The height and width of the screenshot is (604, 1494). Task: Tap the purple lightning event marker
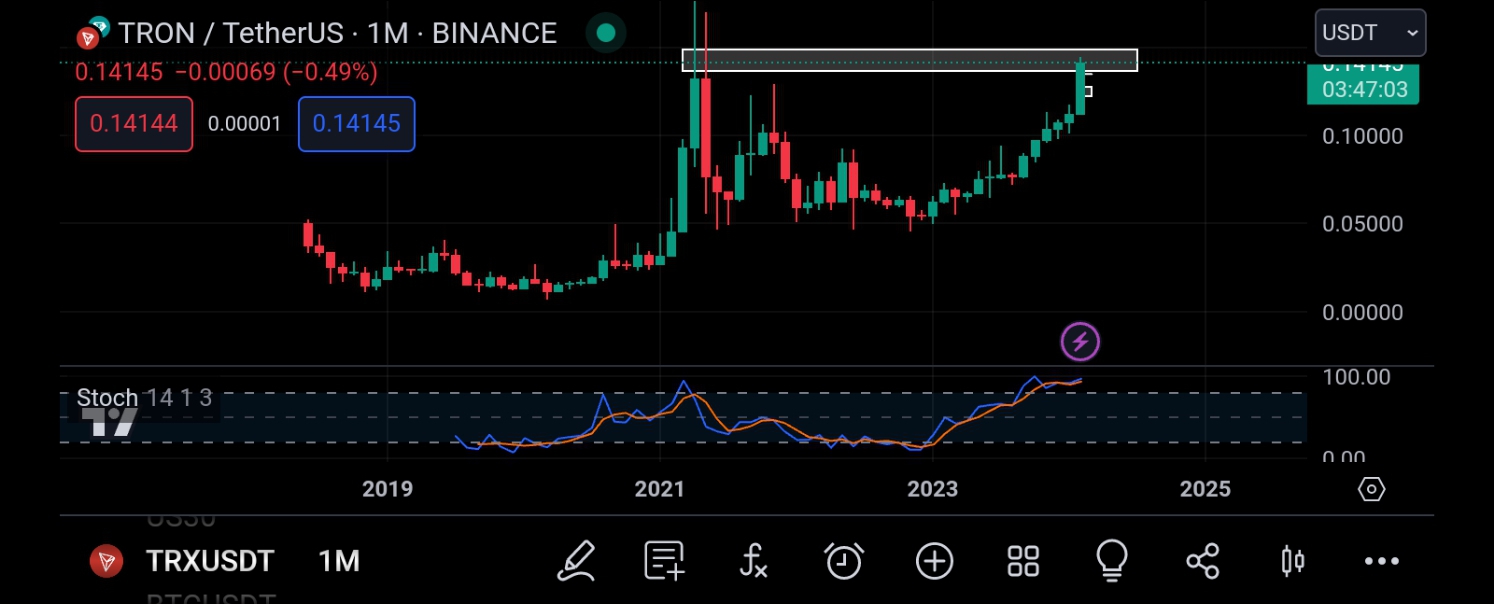(x=1080, y=342)
